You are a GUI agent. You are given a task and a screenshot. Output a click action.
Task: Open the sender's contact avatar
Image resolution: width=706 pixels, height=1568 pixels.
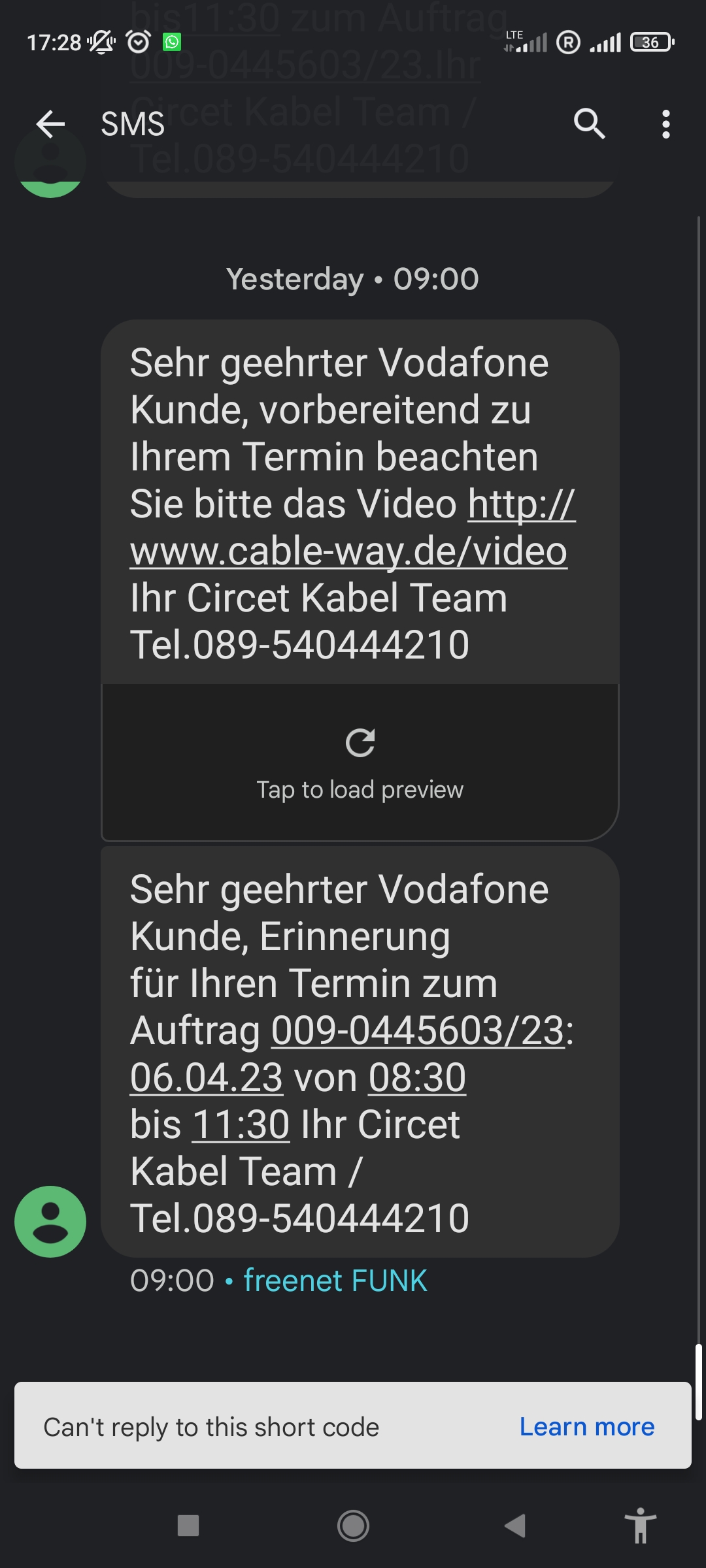click(x=50, y=1221)
